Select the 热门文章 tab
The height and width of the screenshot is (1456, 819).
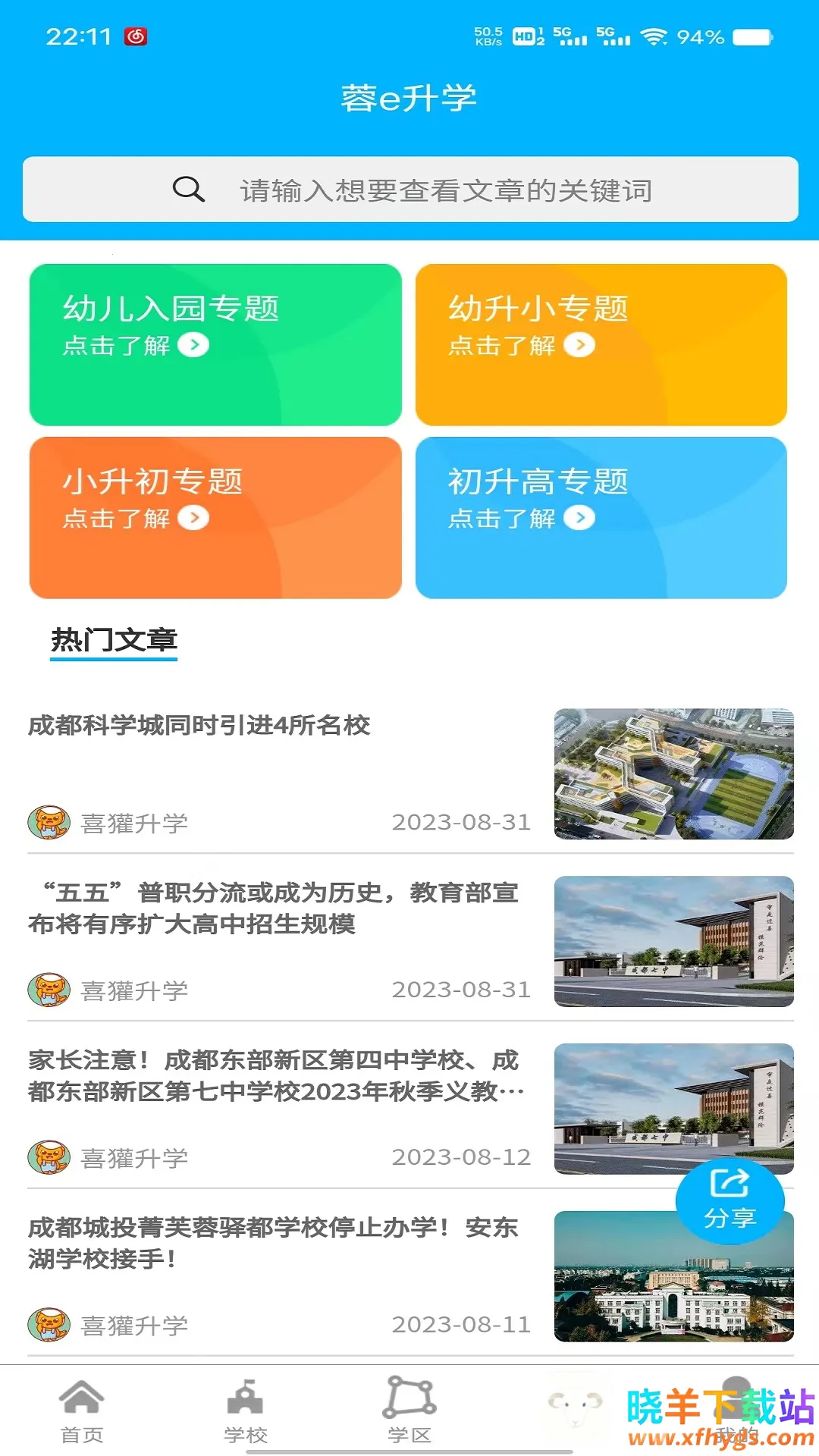[x=114, y=640]
